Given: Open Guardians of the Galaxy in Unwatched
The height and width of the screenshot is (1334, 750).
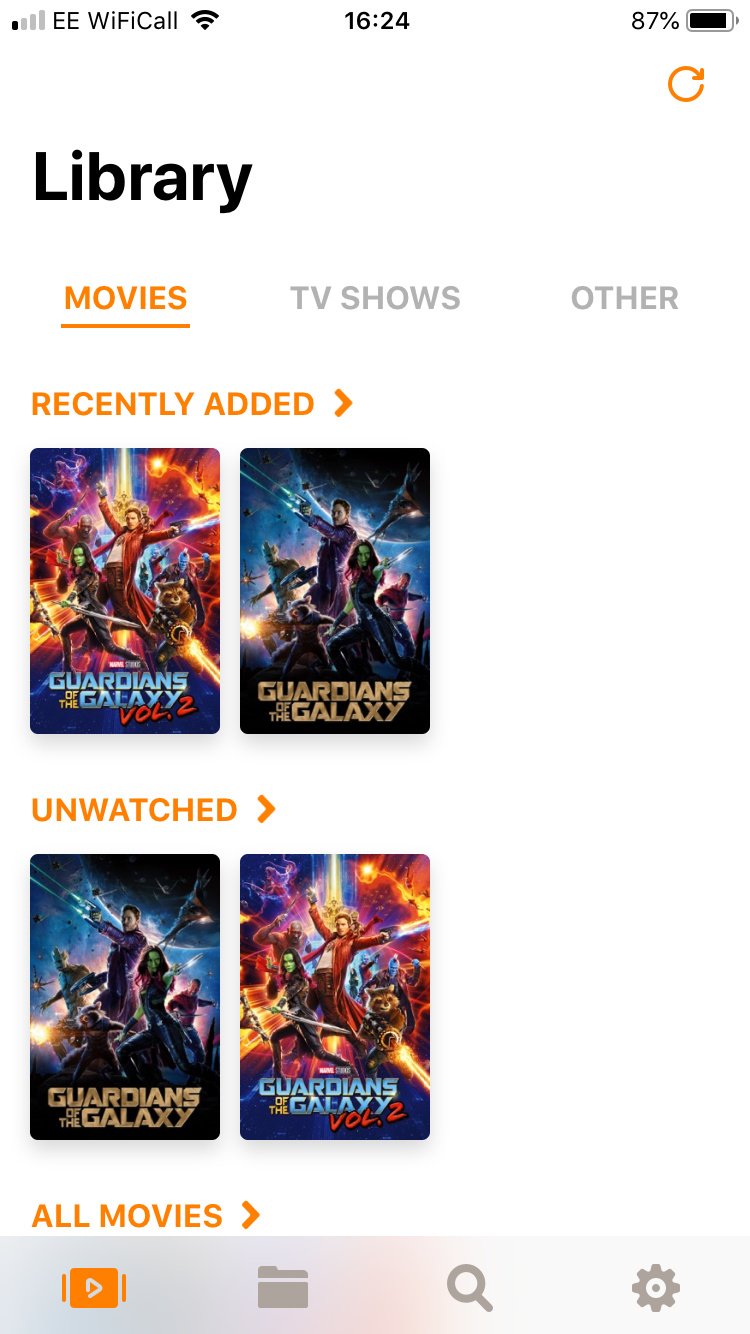Looking at the screenshot, I should (125, 996).
